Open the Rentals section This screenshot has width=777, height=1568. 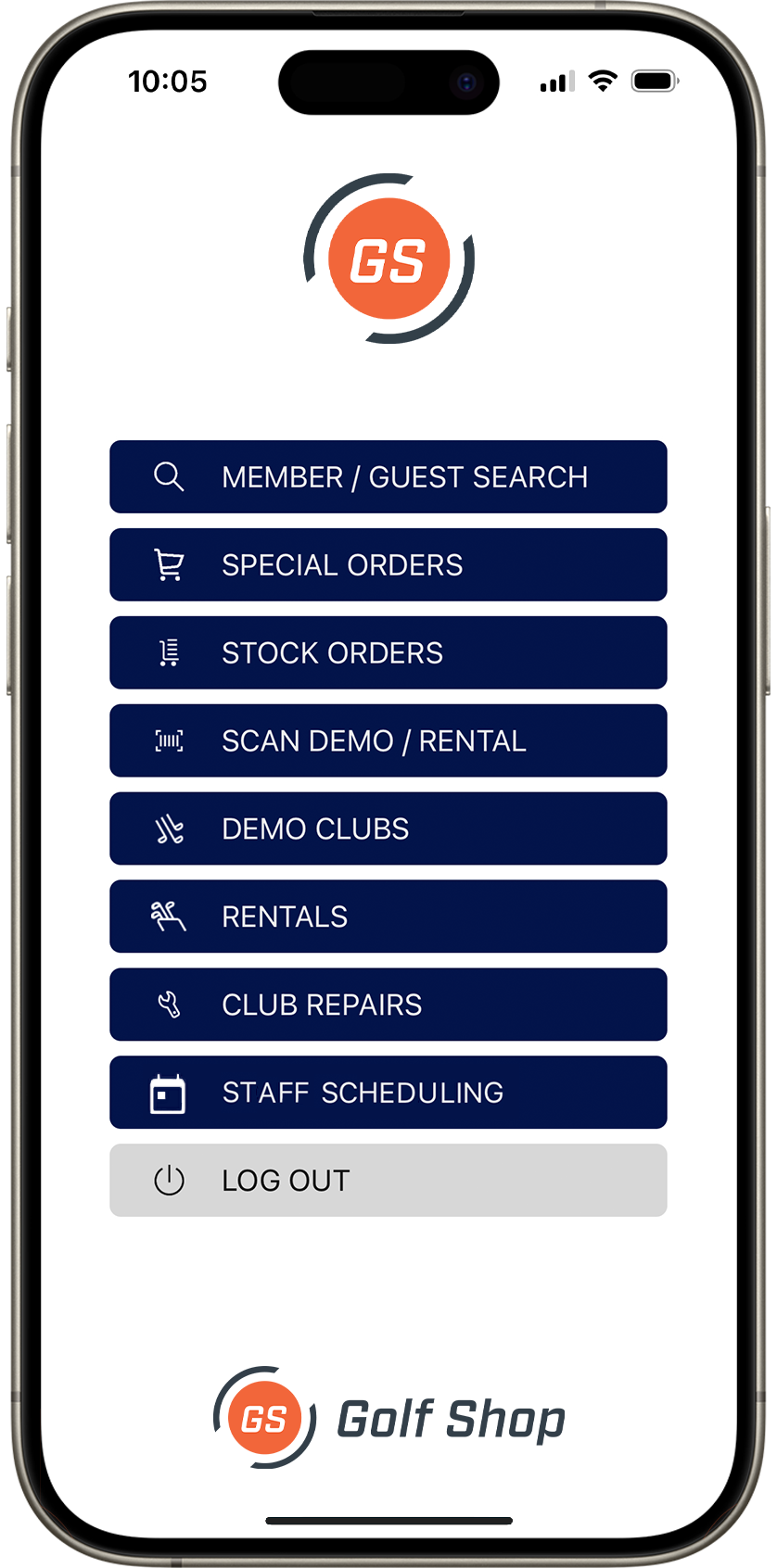coord(388,917)
